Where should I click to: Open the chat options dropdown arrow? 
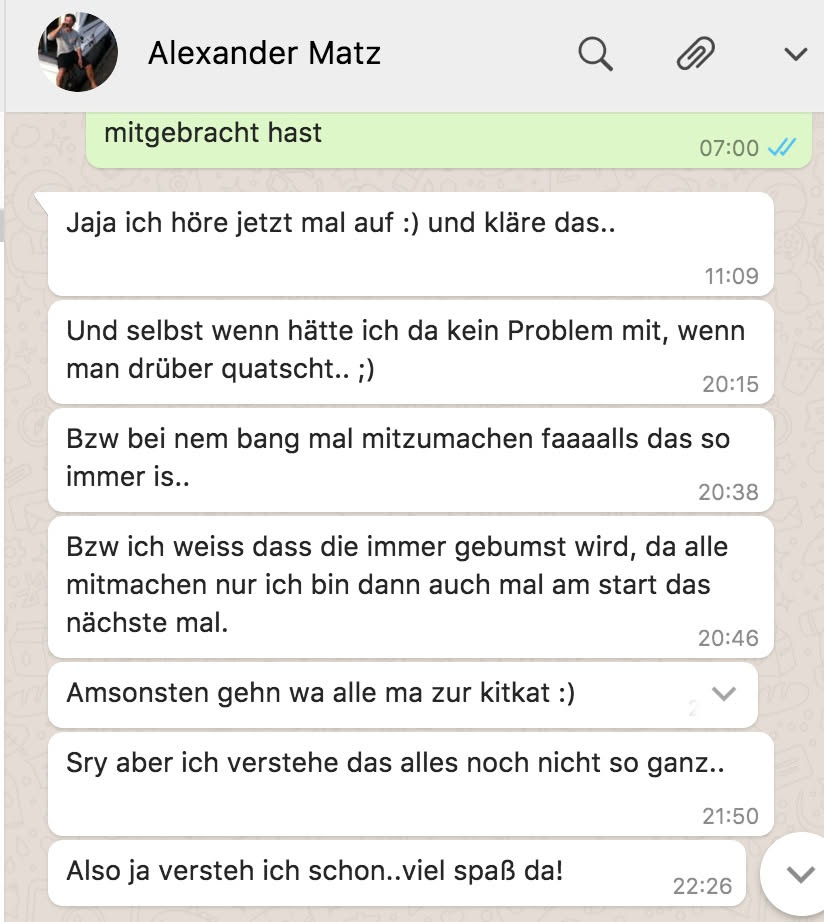click(x=795, y=54)
